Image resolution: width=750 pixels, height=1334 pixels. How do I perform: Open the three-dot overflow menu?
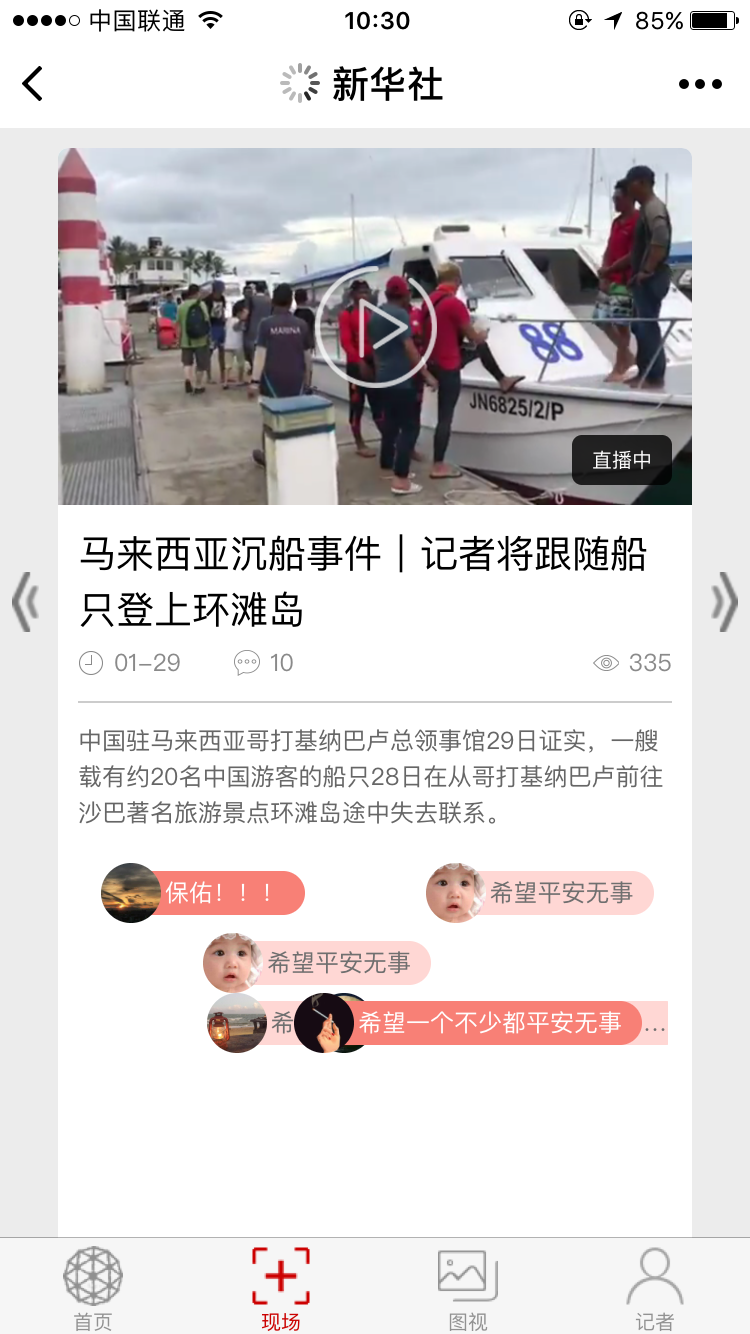[700, 84]
